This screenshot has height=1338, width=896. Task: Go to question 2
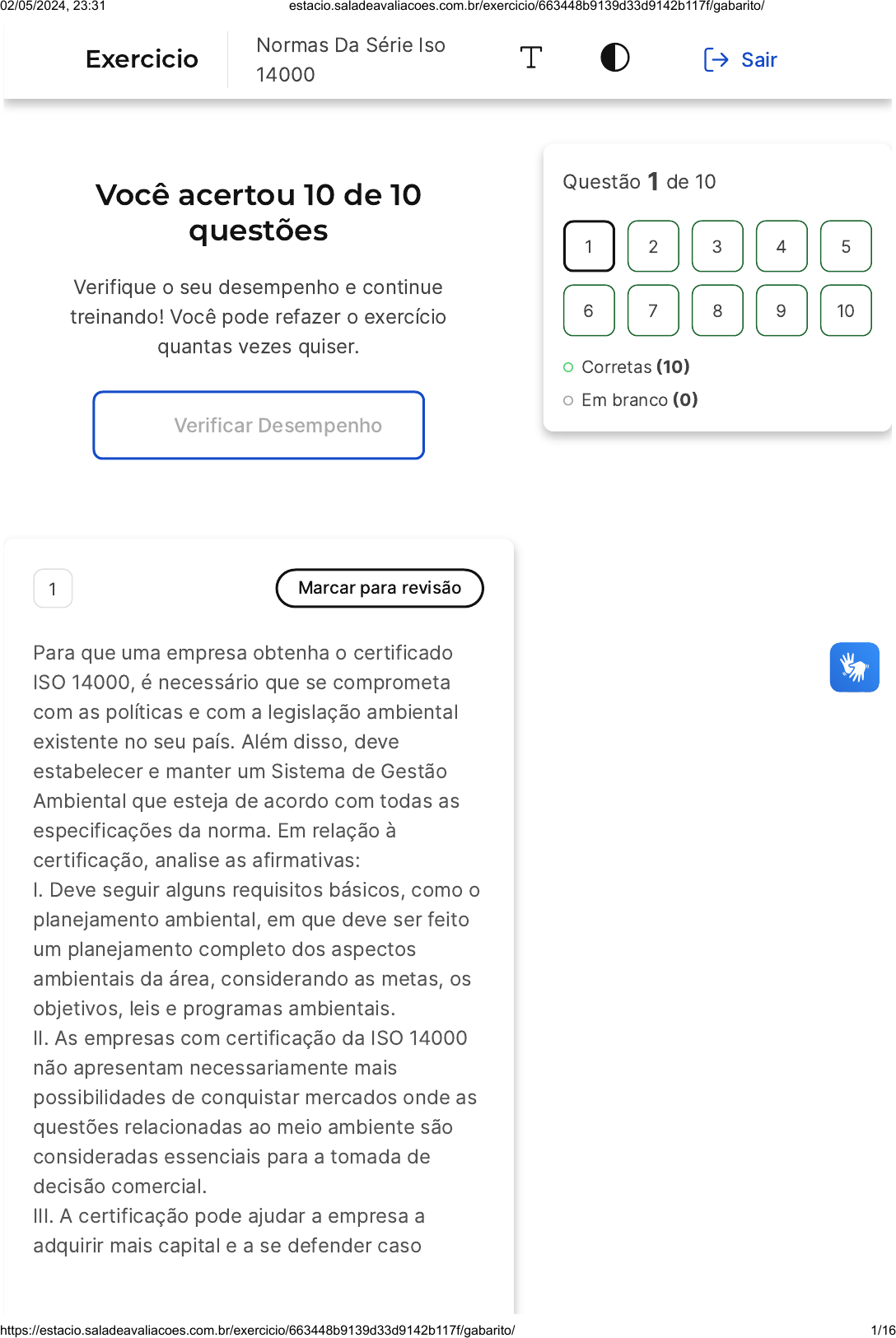click(x=653, y=246)
